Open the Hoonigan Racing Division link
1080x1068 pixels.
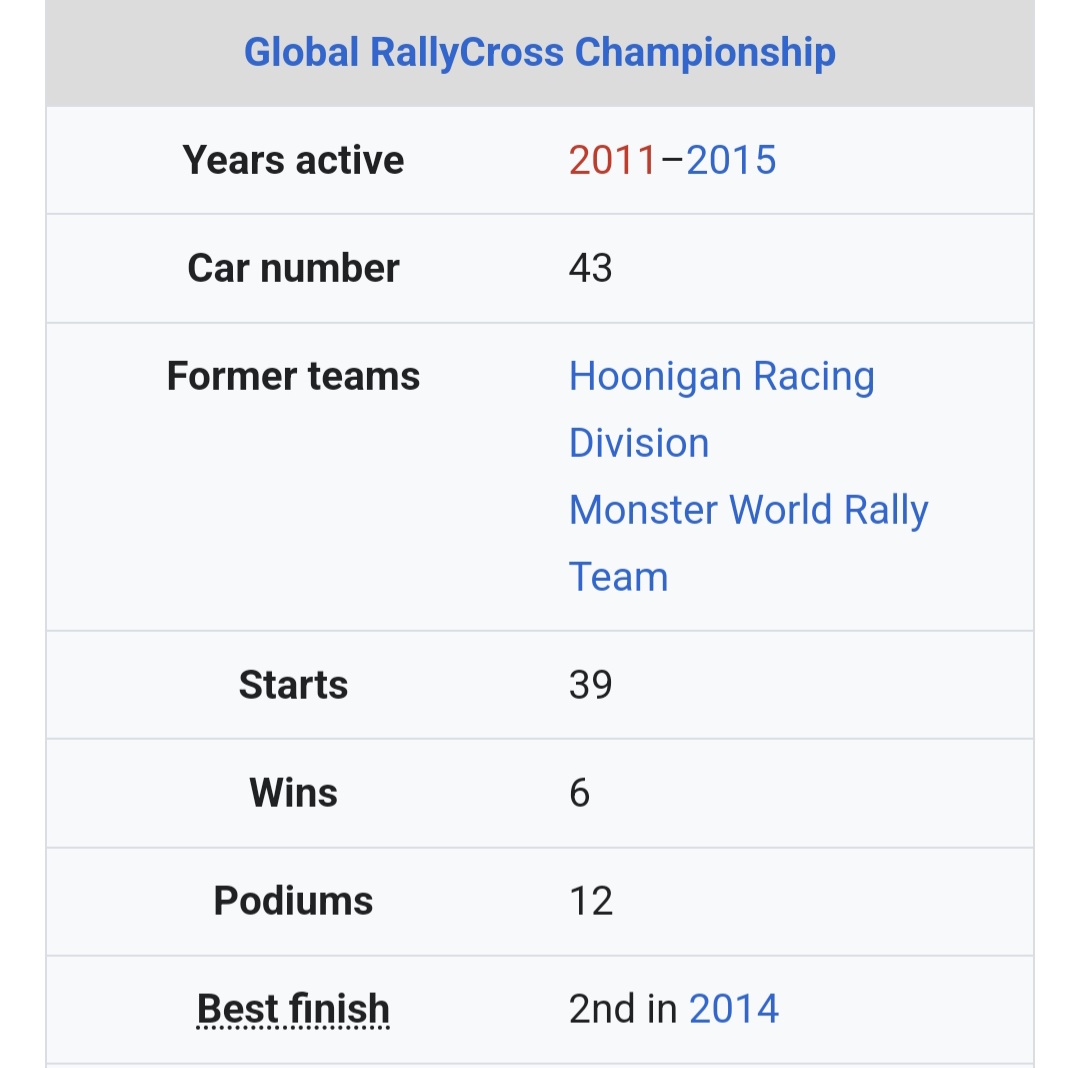point(721,409)
